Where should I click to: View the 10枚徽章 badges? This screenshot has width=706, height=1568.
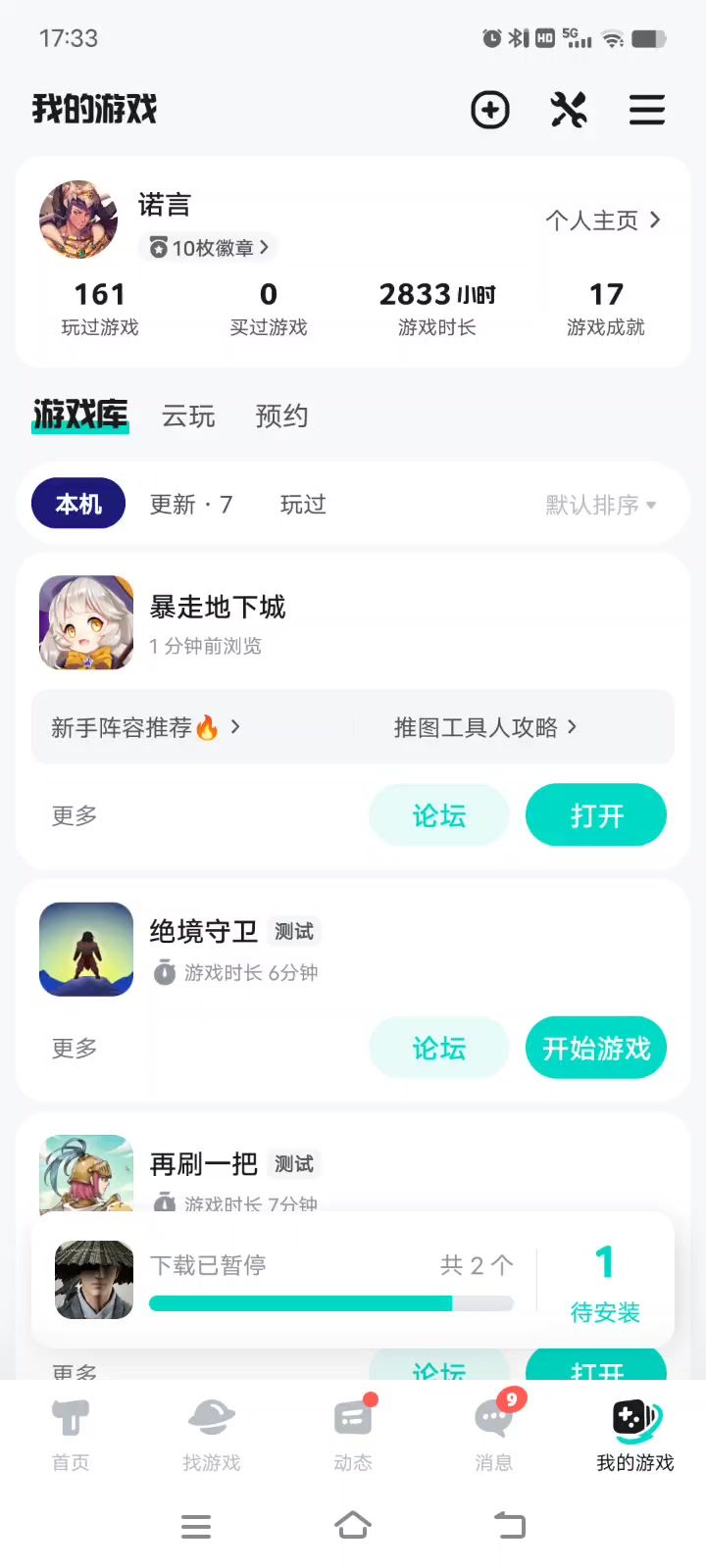208,248
